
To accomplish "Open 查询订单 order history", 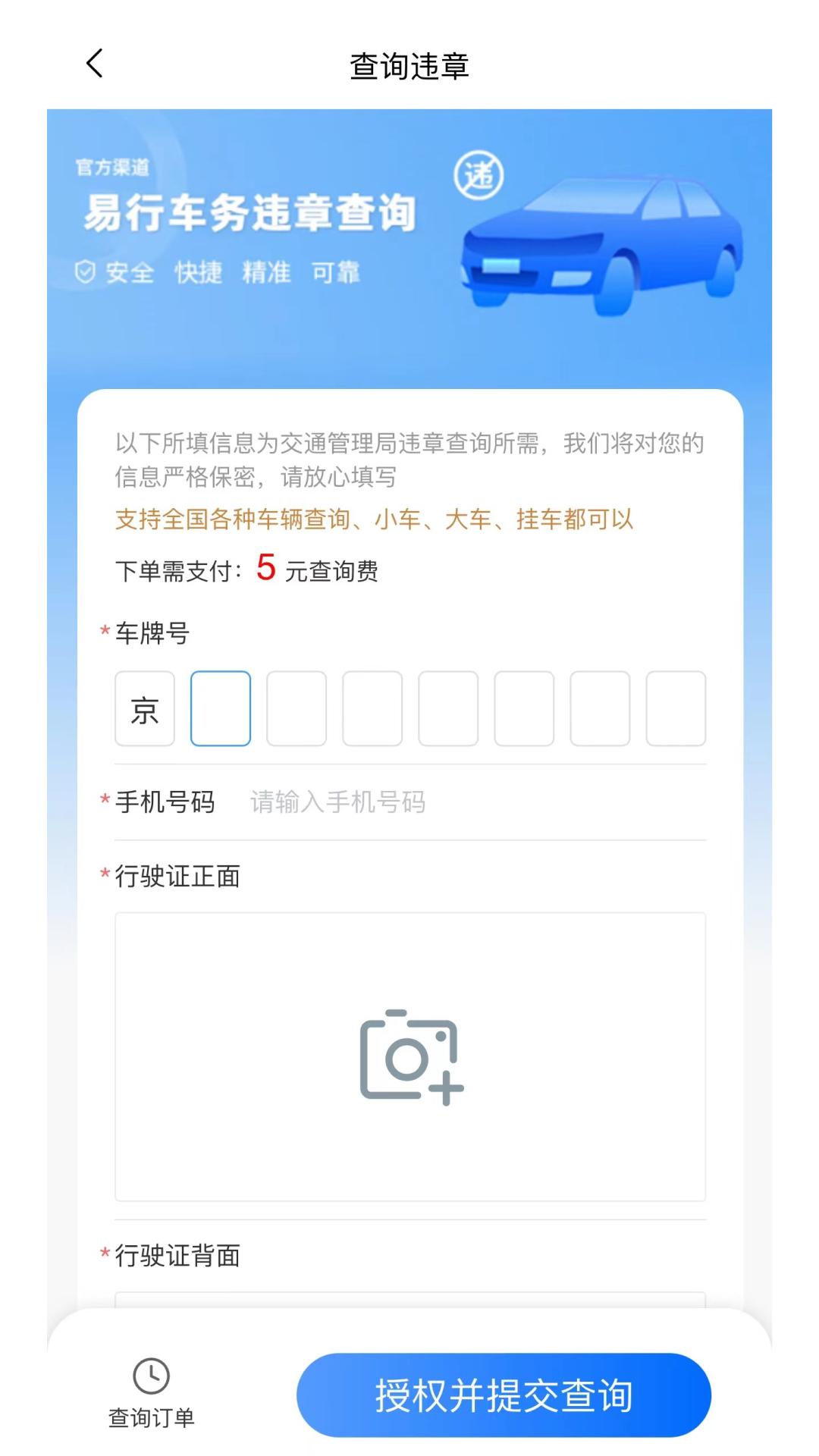I will [x=152, y=1392].
